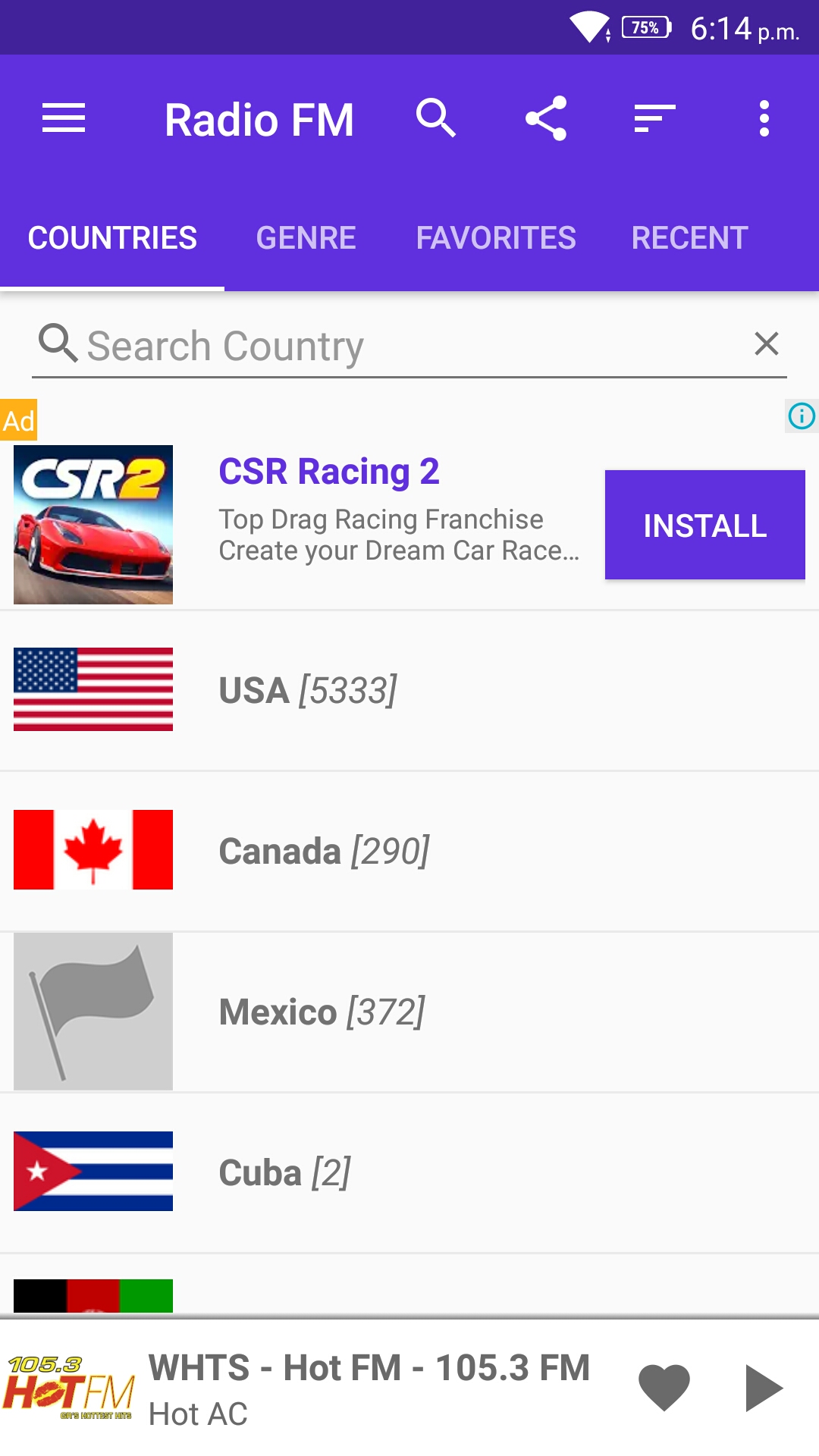Play WHTS Hot FM 105.3 station

coord(764,1388)
